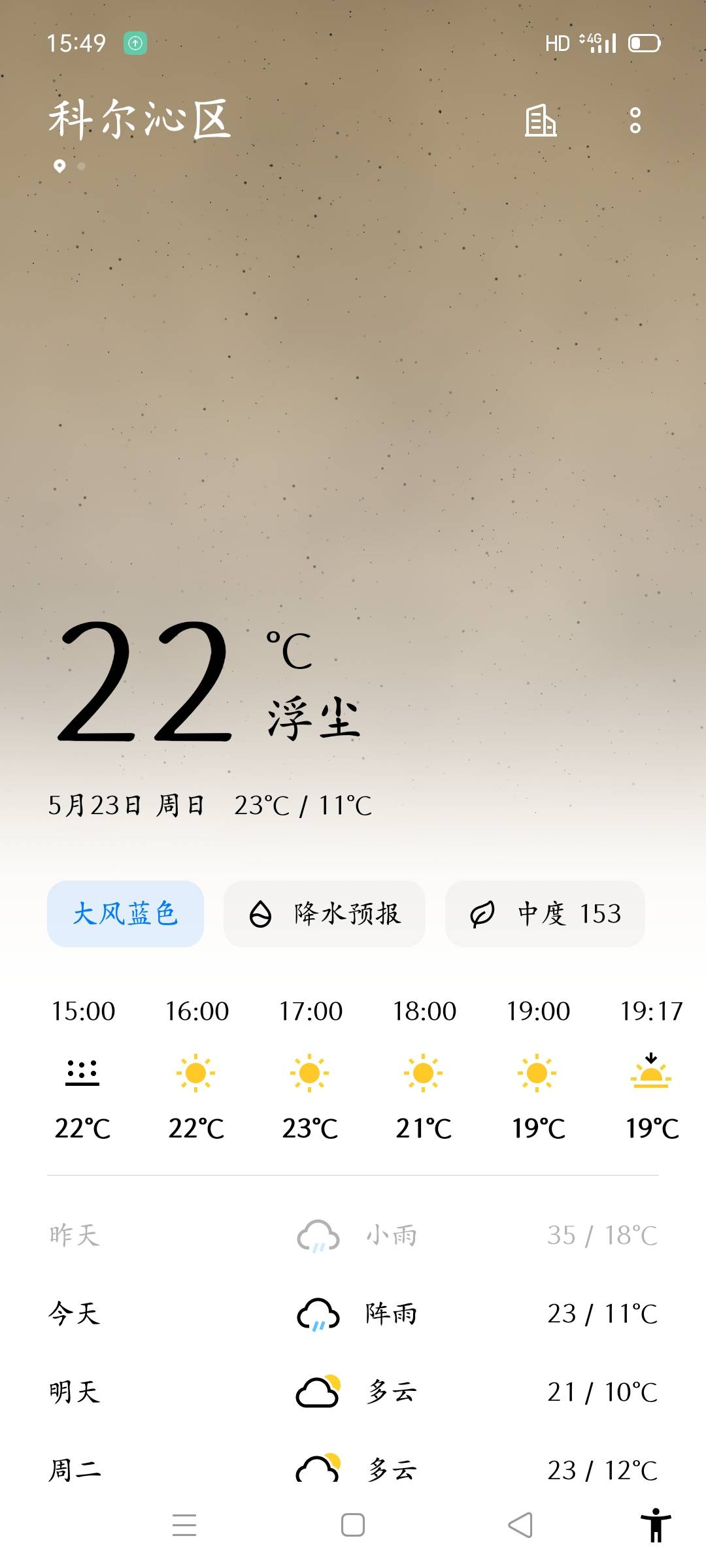Open 降水预报 precipitation forecast
The image size is (706, 1568).
pyautogui.click(x=325, y=915)
